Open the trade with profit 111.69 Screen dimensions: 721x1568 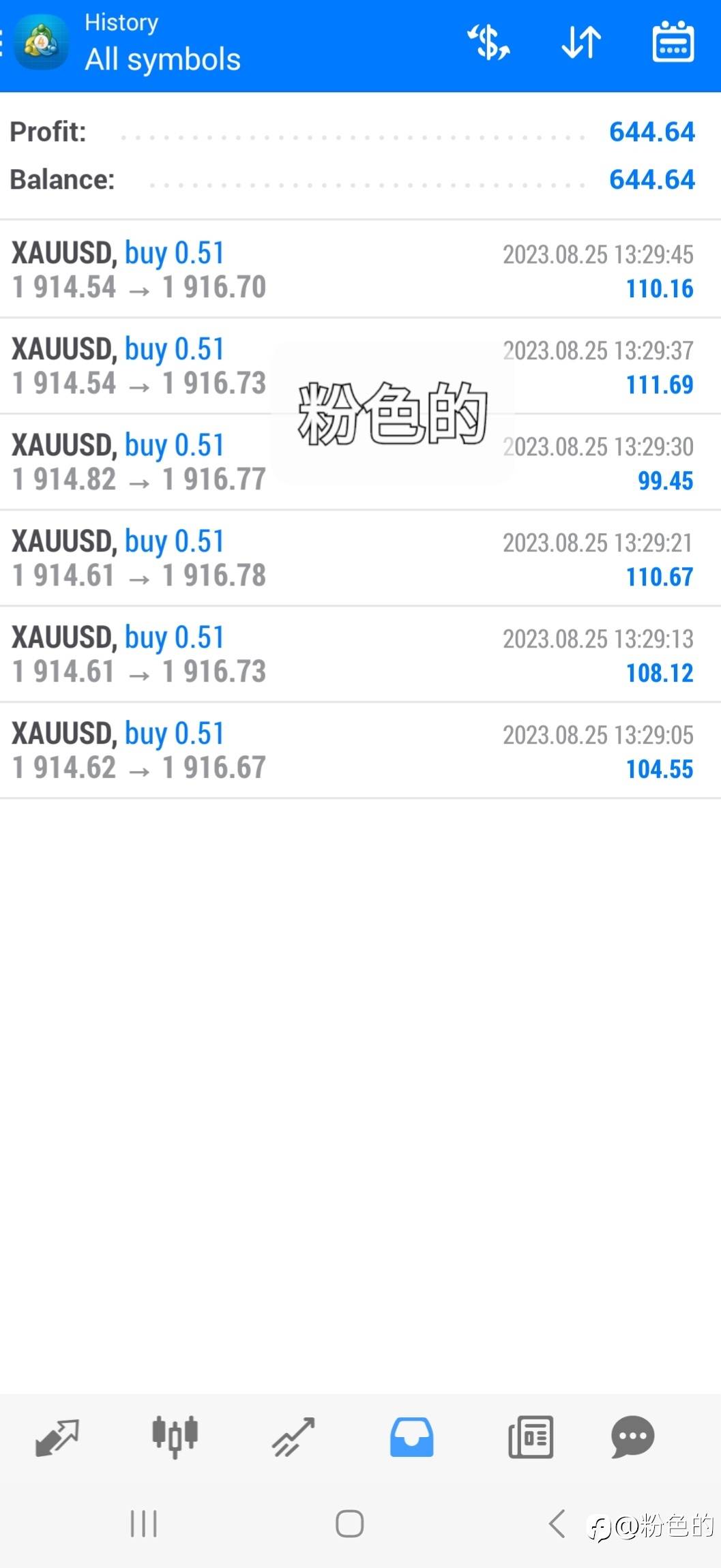(360, 366)
